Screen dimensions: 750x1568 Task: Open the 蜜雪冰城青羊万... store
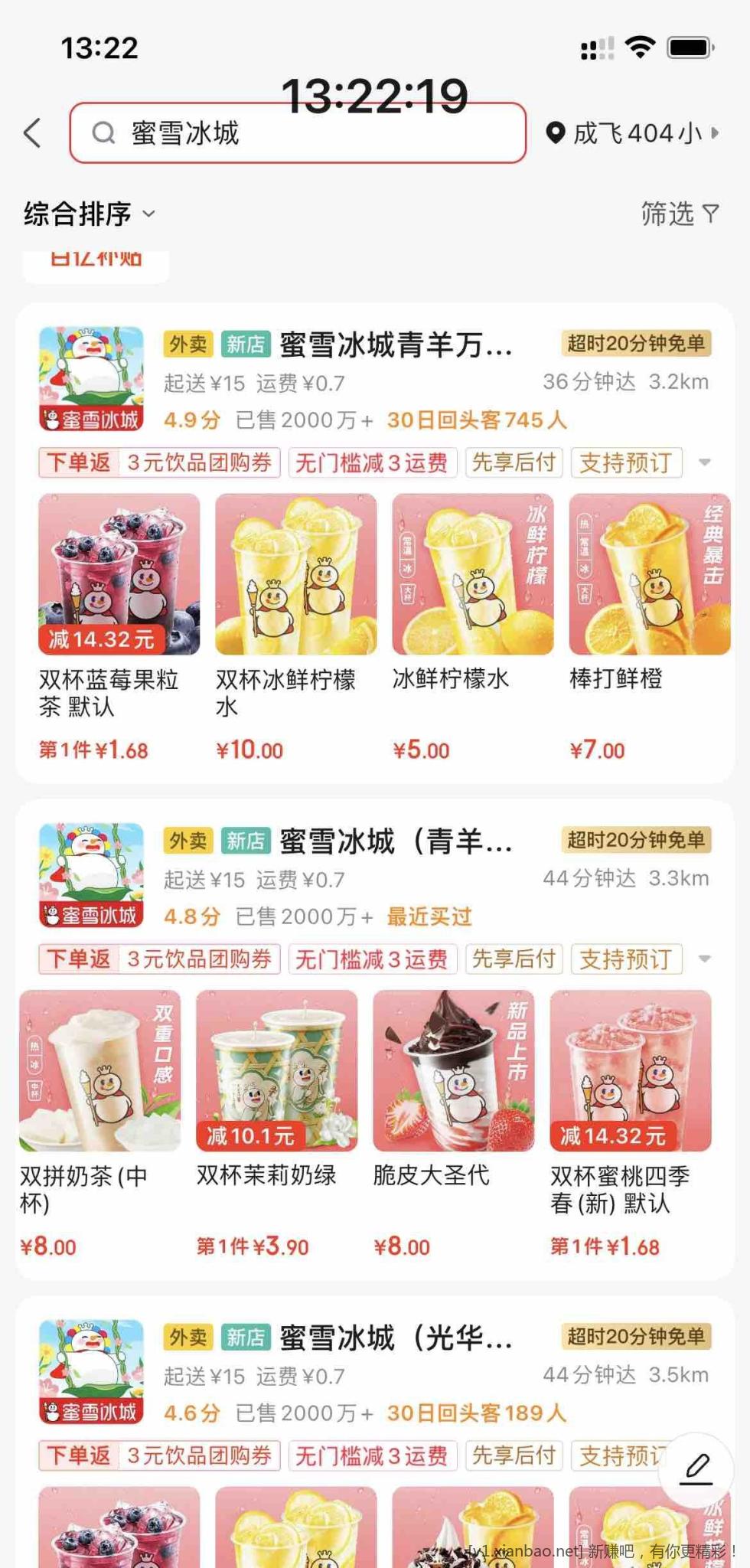pos(395,345)
